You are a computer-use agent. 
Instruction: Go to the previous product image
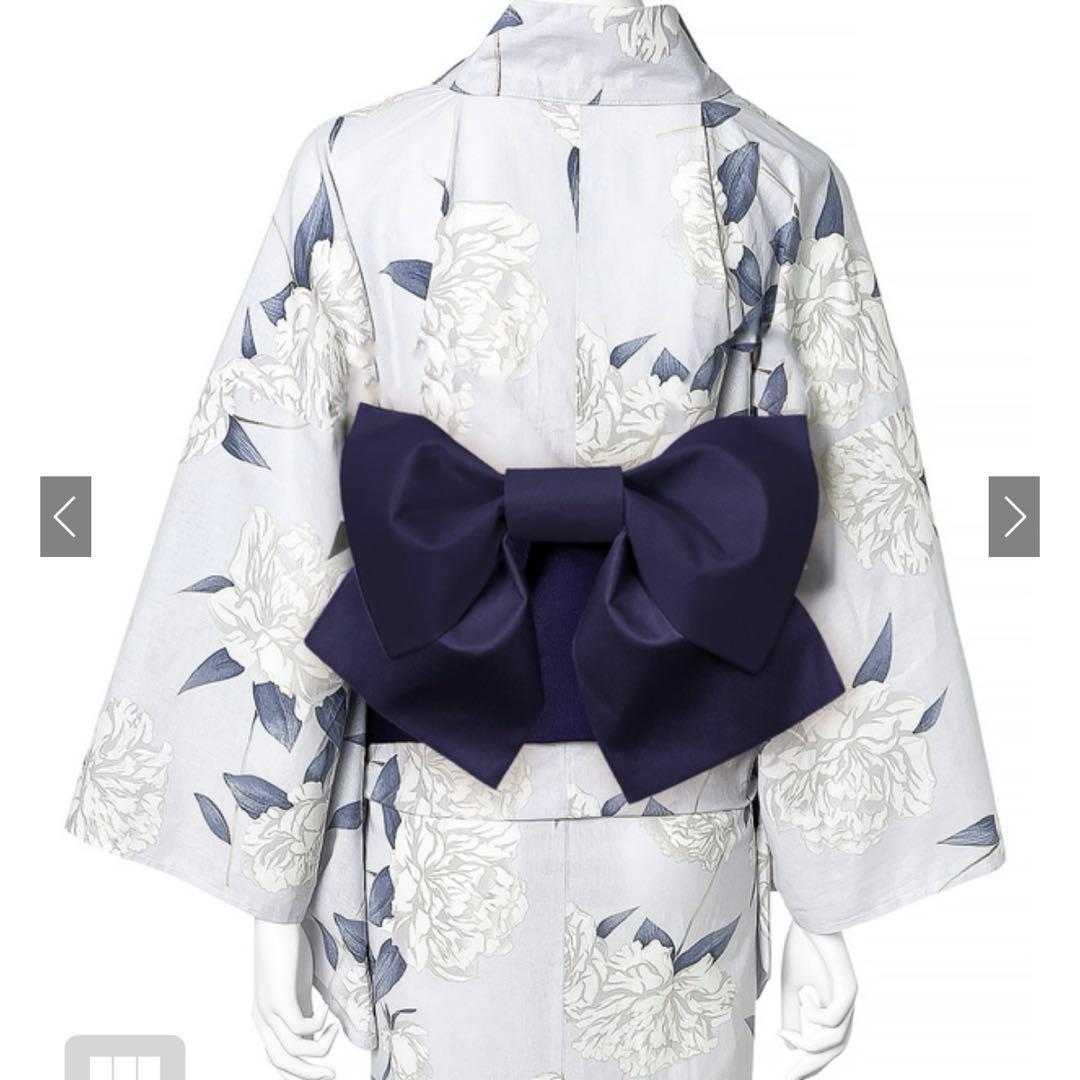66,517
